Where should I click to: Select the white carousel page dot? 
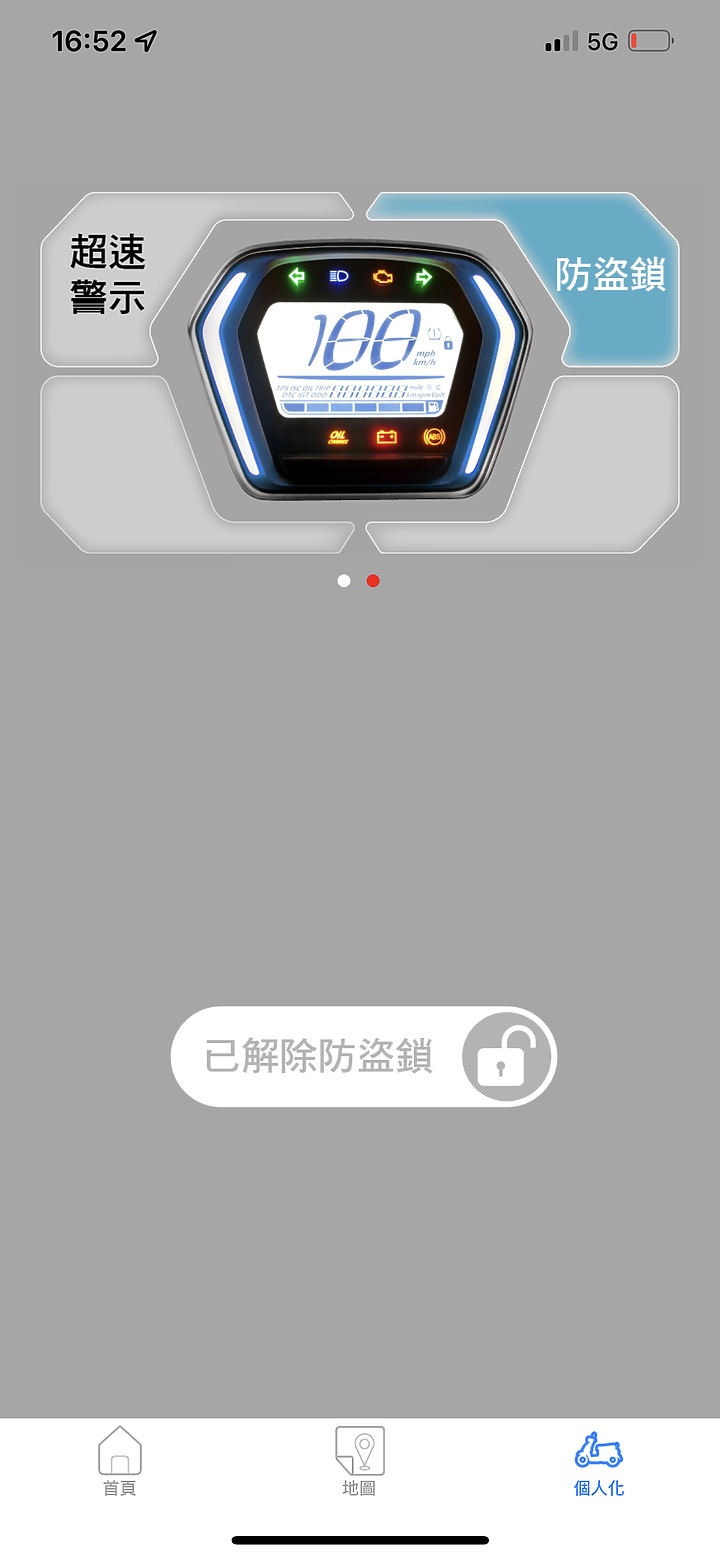344,580
